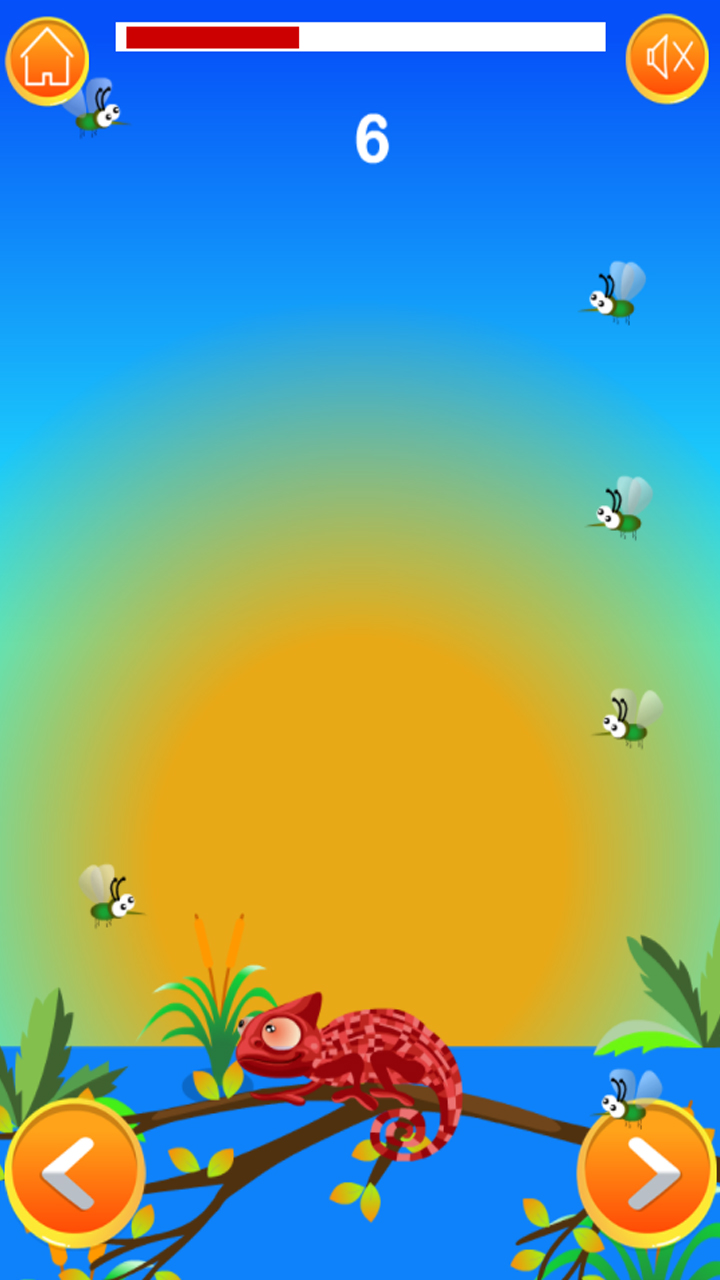The width and height of the screenshot is (720, 1280).
Task: Toggle the sound mute button
Action: pos(668,59)
